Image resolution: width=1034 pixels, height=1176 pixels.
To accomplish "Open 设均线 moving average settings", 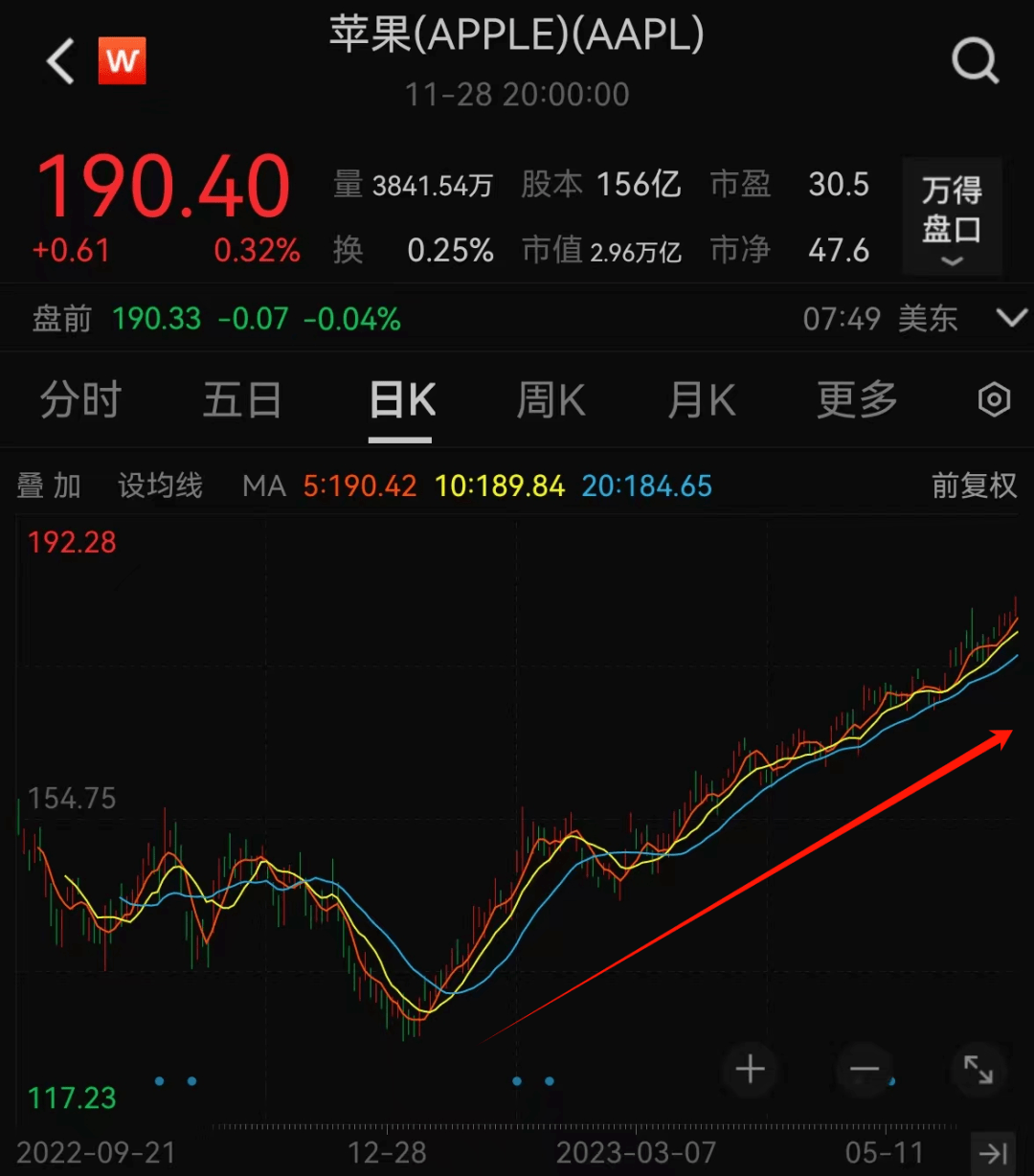I will (160, 486).
